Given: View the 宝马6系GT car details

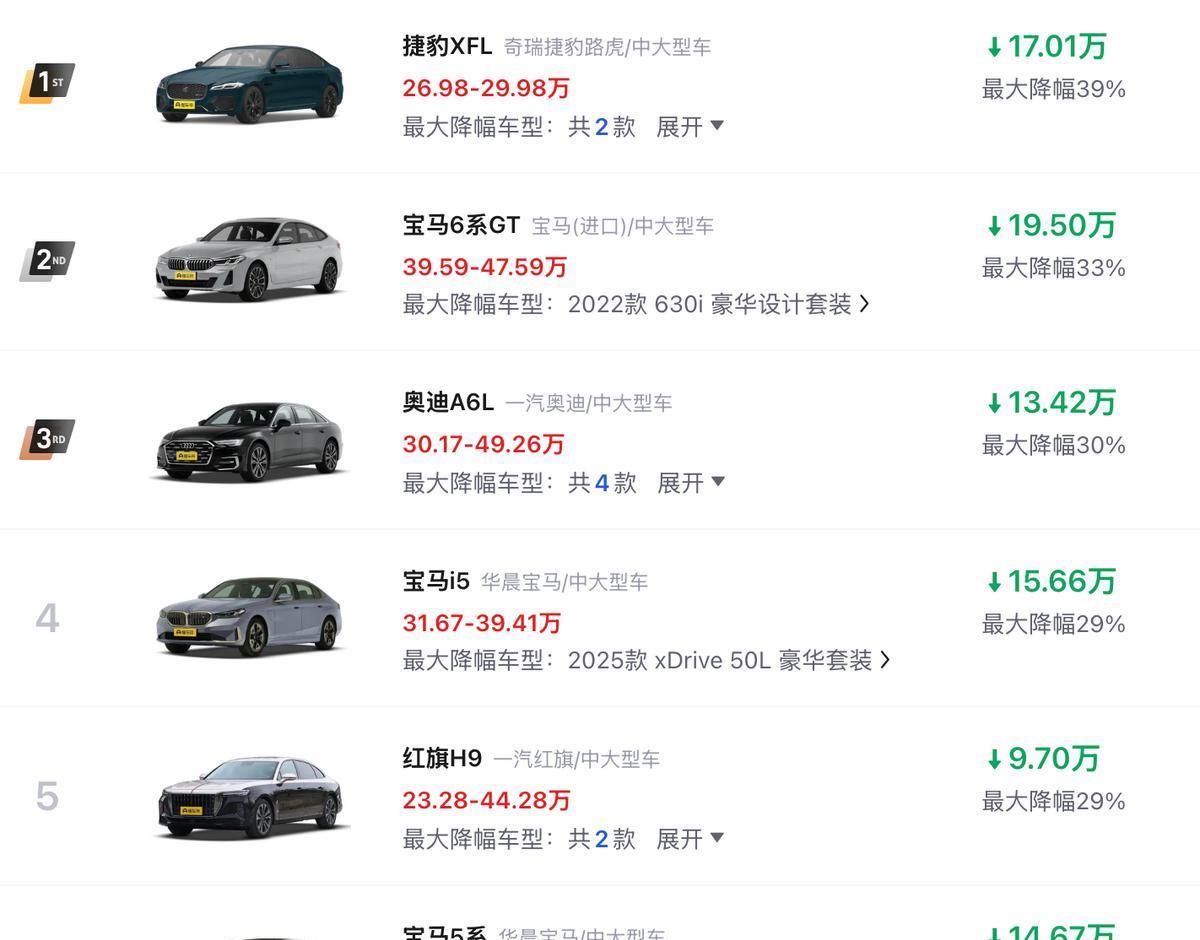Looking at the screenshot, I should [461, 225].
